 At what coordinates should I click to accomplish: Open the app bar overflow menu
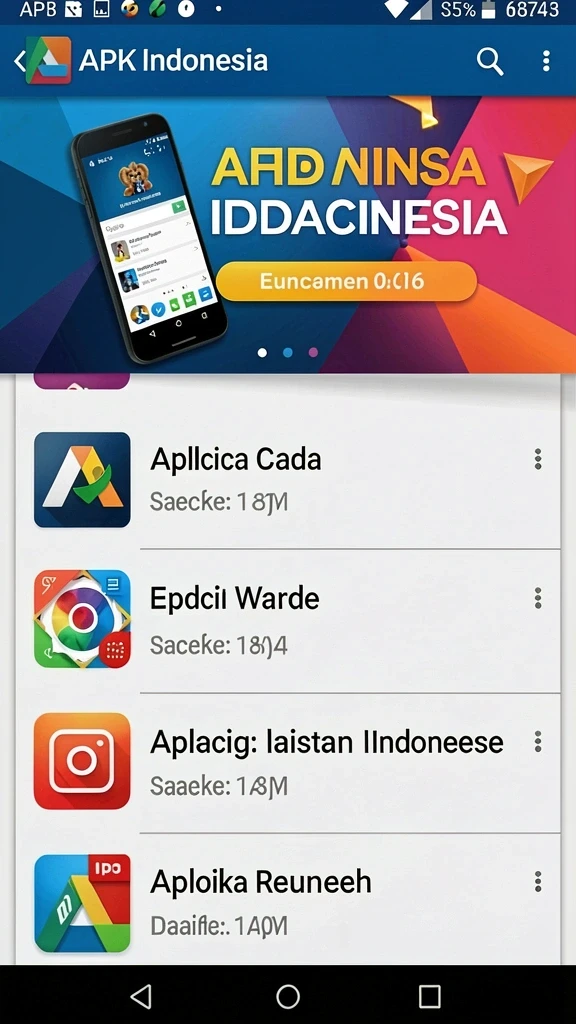pos(546,61)
